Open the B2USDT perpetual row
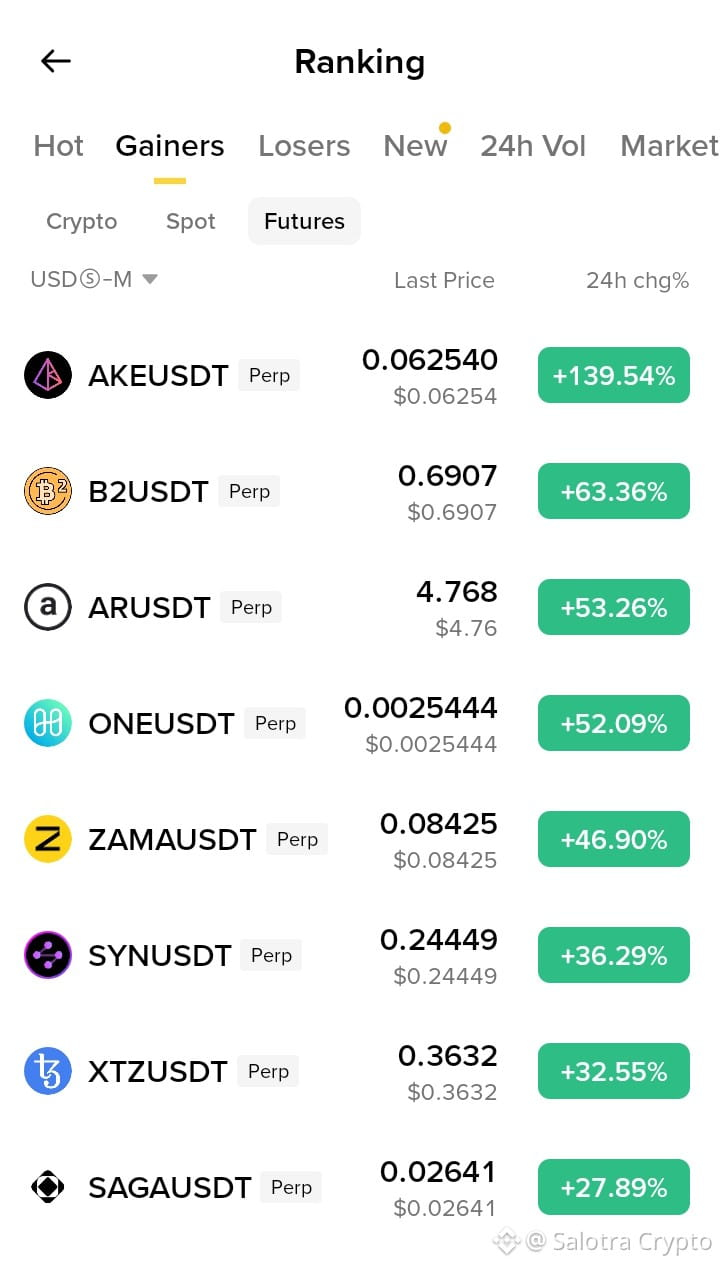 pos(360,492)
